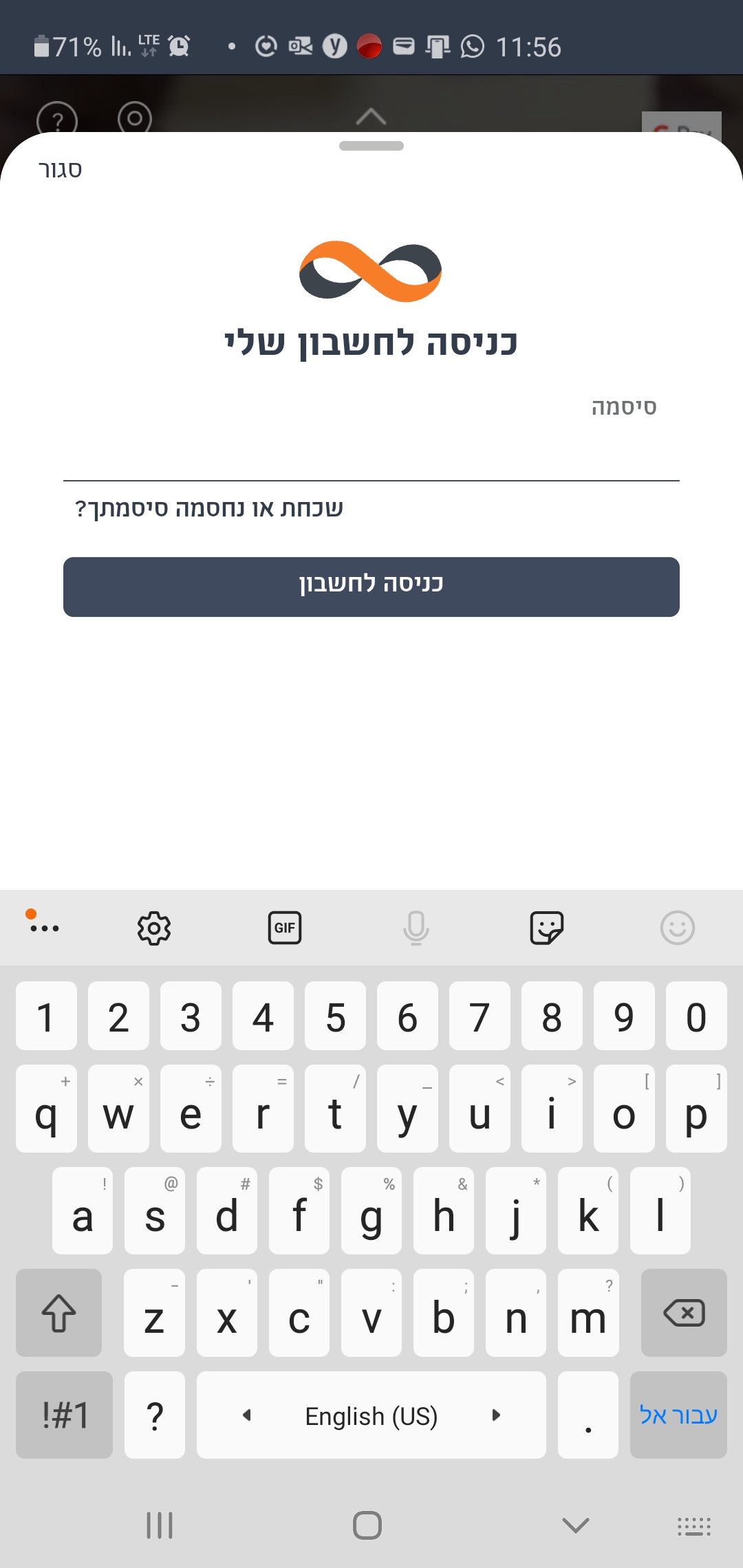The width and height of the screenshot is (743, 1568).
Task: Tap the shift key
Action: coord(59,1313)
